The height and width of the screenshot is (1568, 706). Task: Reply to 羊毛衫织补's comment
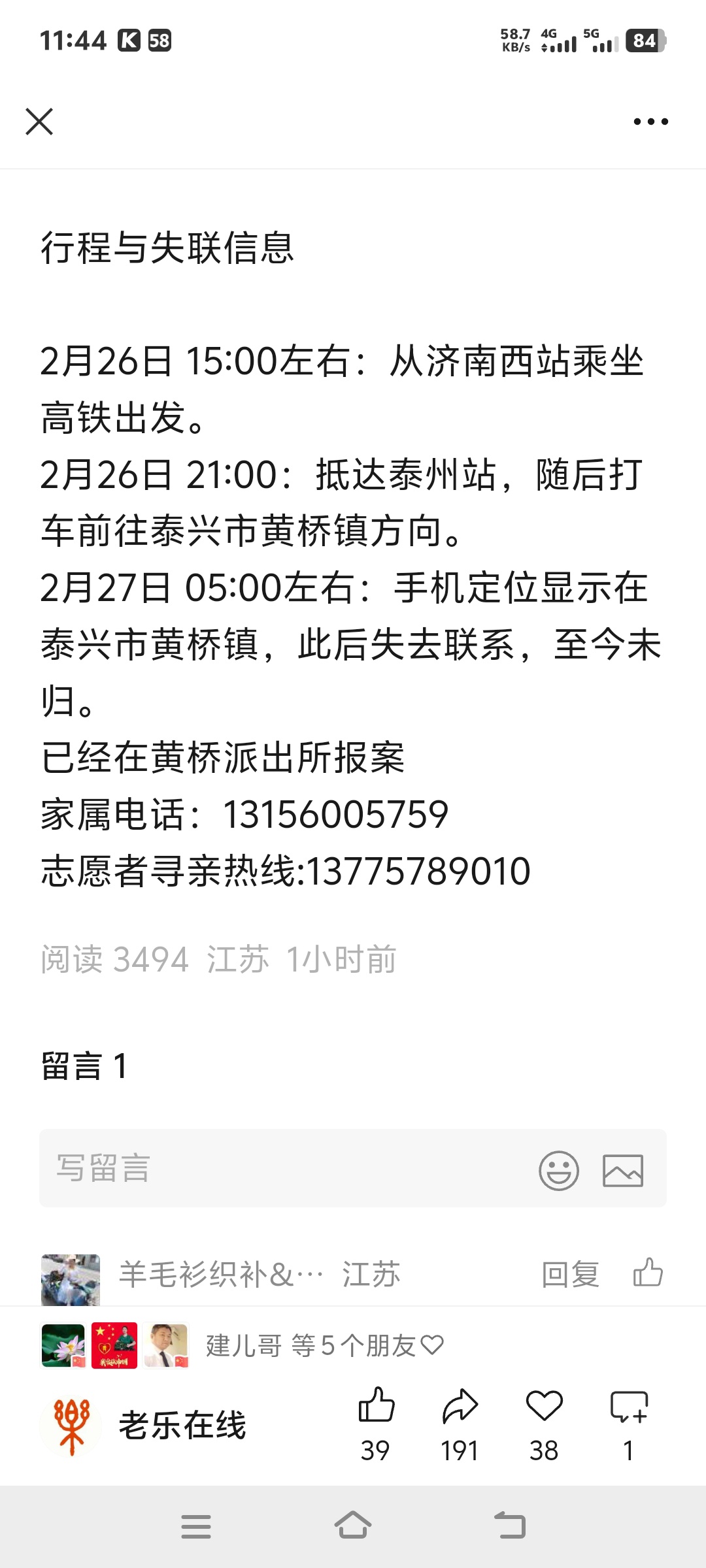click(x=570, y=1274)
